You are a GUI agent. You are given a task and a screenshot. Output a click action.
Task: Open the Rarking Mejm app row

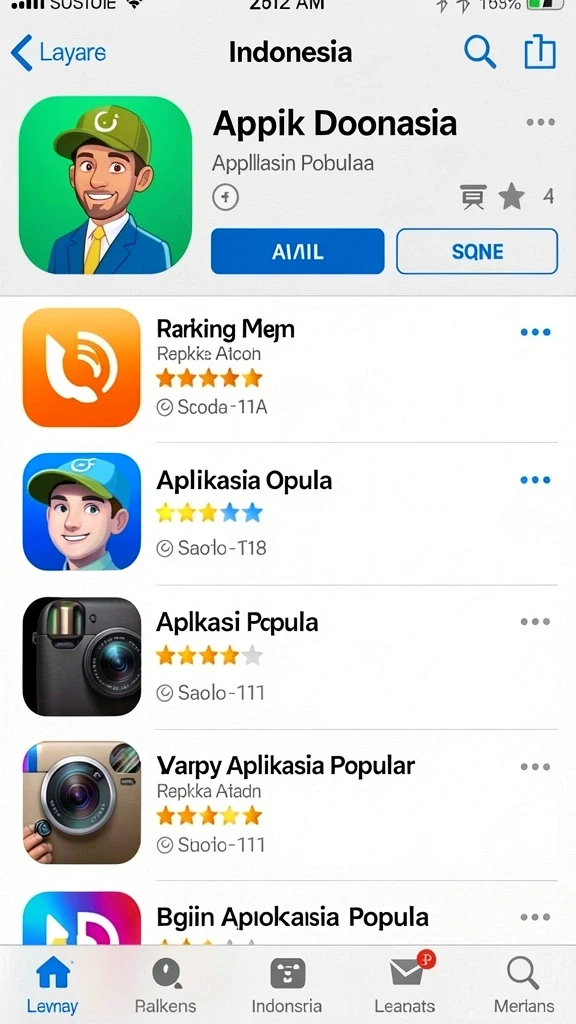click(x=288, y=368)
